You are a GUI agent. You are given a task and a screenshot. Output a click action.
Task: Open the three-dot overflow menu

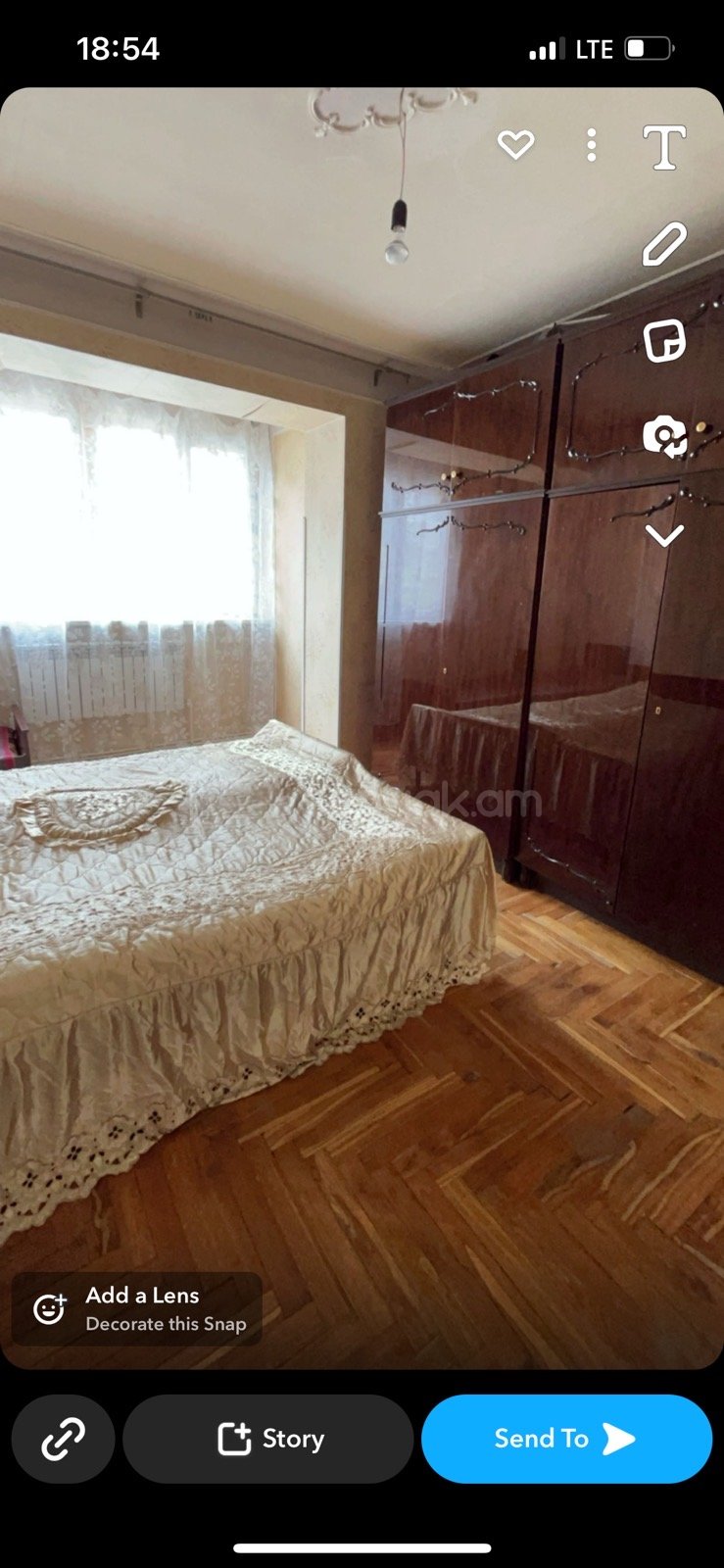point(591,145)
